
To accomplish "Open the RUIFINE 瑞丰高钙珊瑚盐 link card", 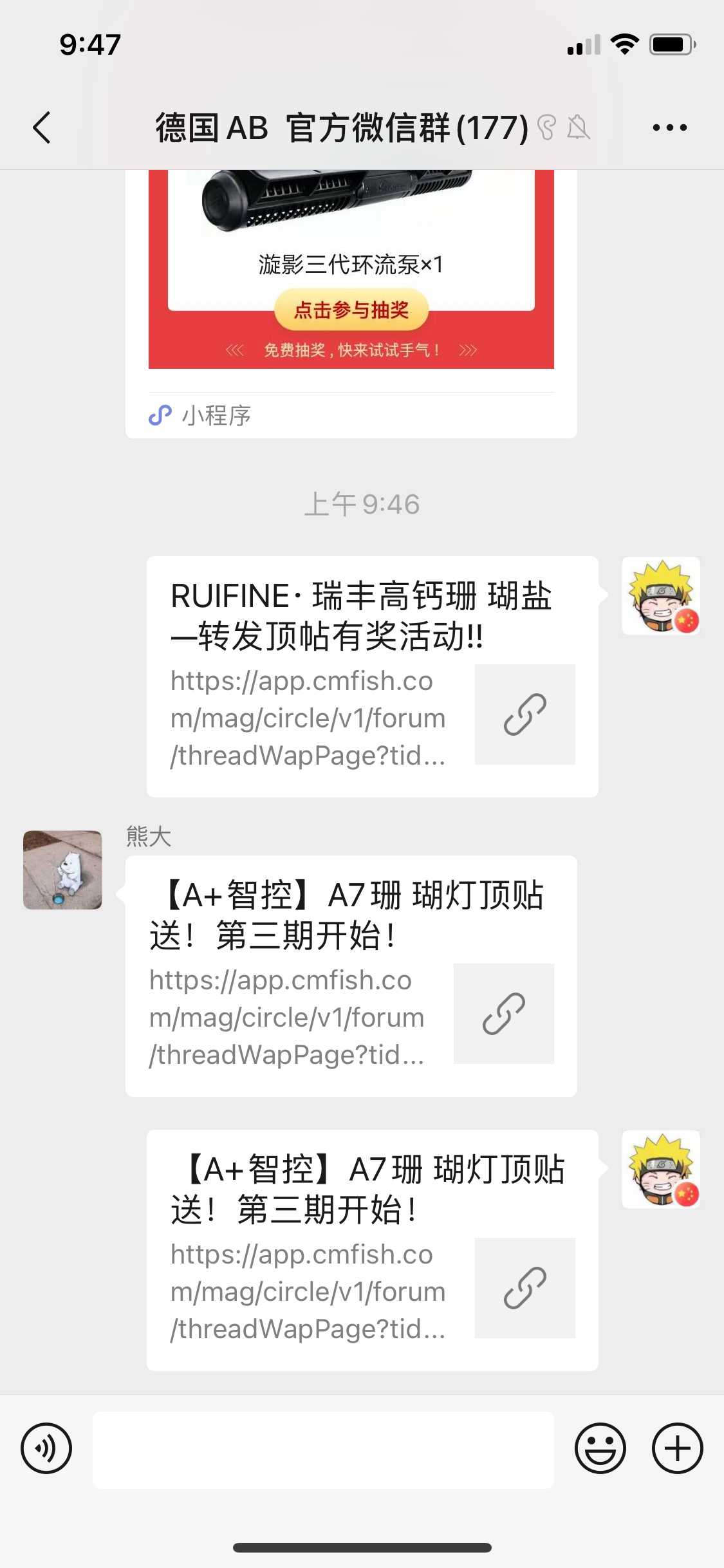I will tap(372, 676).
